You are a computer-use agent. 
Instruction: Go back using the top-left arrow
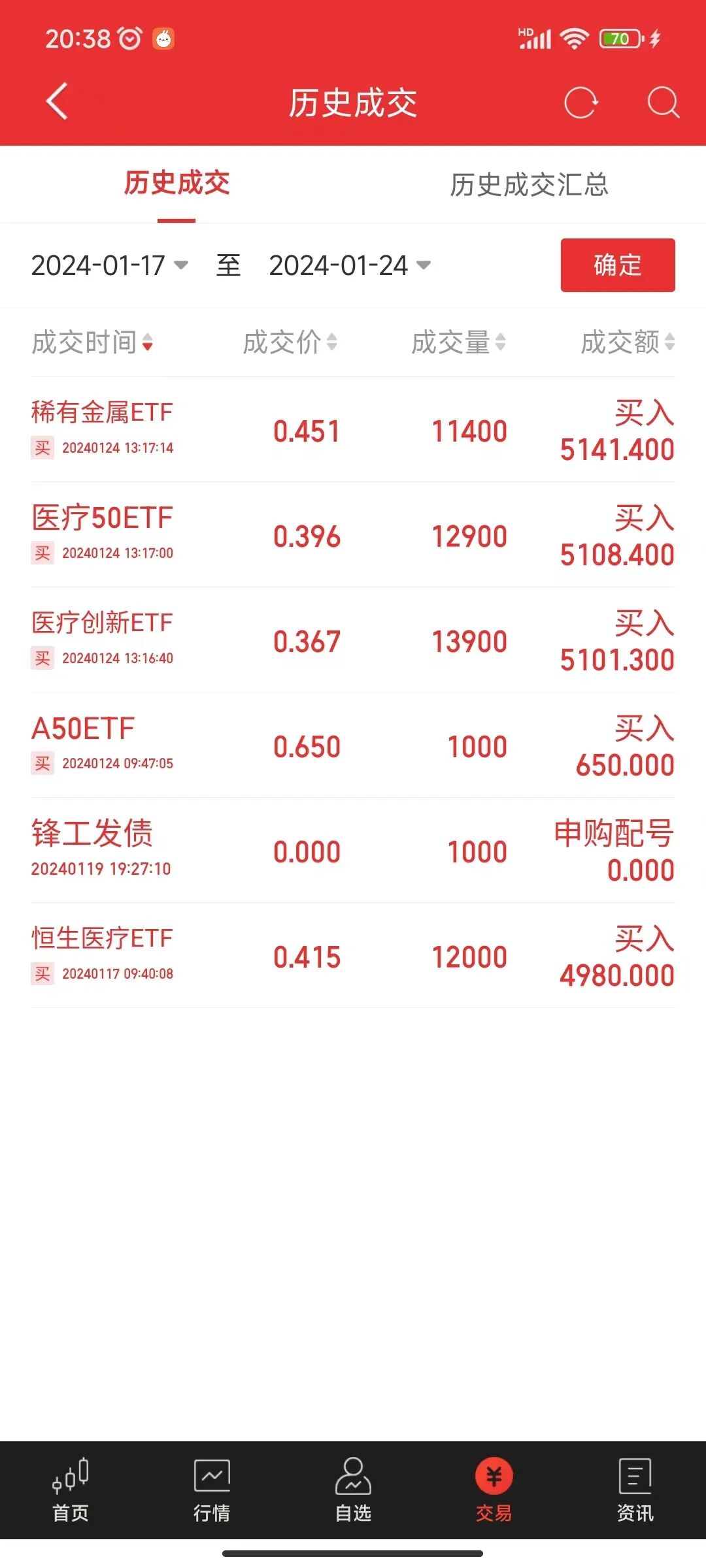[x=58, y=102]
